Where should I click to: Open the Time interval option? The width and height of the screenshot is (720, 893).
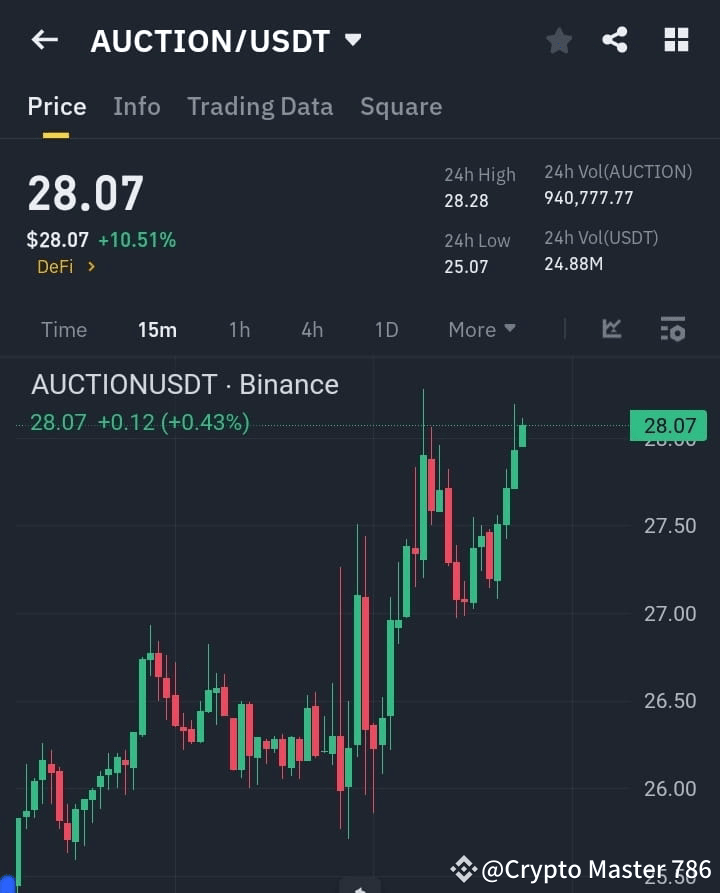pos(63,329)
